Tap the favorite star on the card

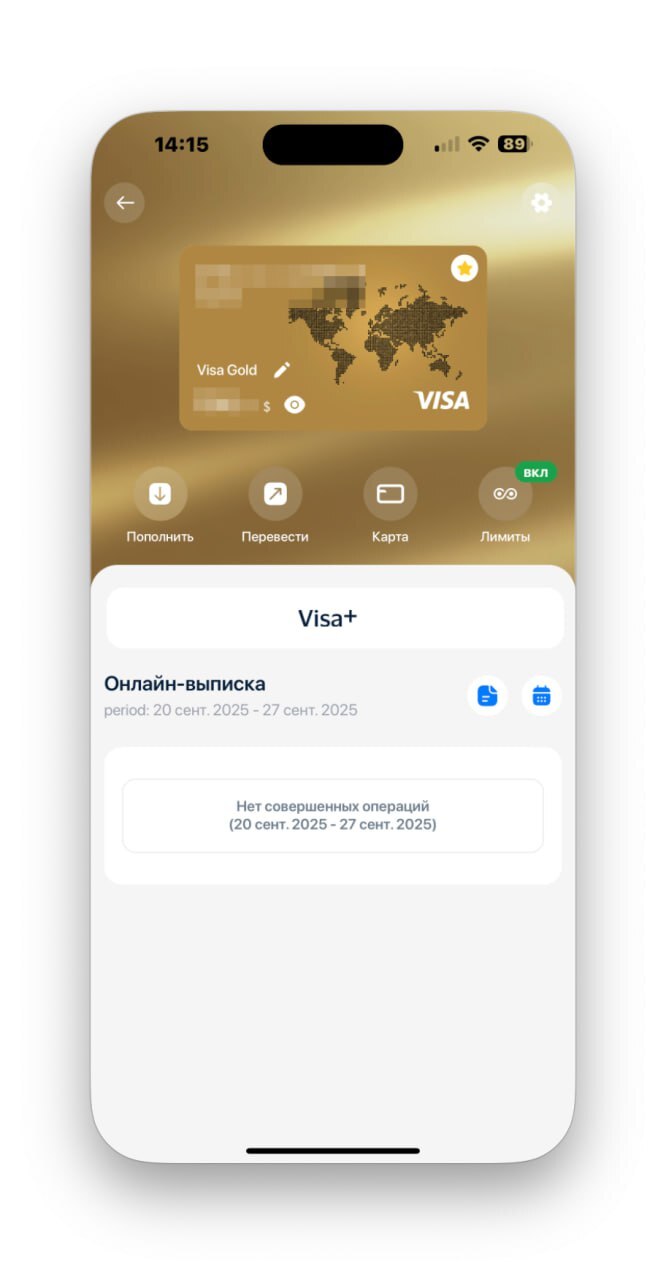click(464, 268)
